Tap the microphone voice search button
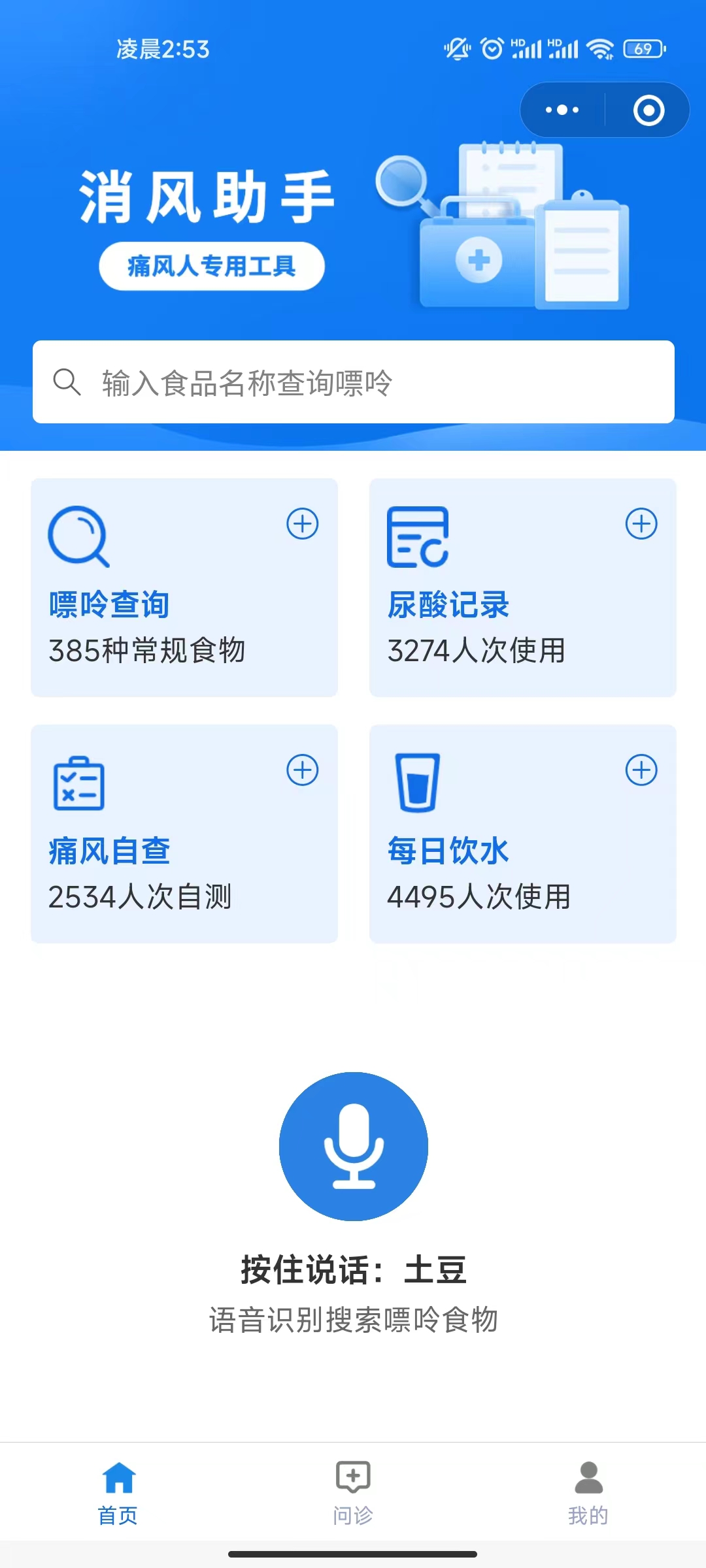706x1568 pixels. [x=354, y=1146]
